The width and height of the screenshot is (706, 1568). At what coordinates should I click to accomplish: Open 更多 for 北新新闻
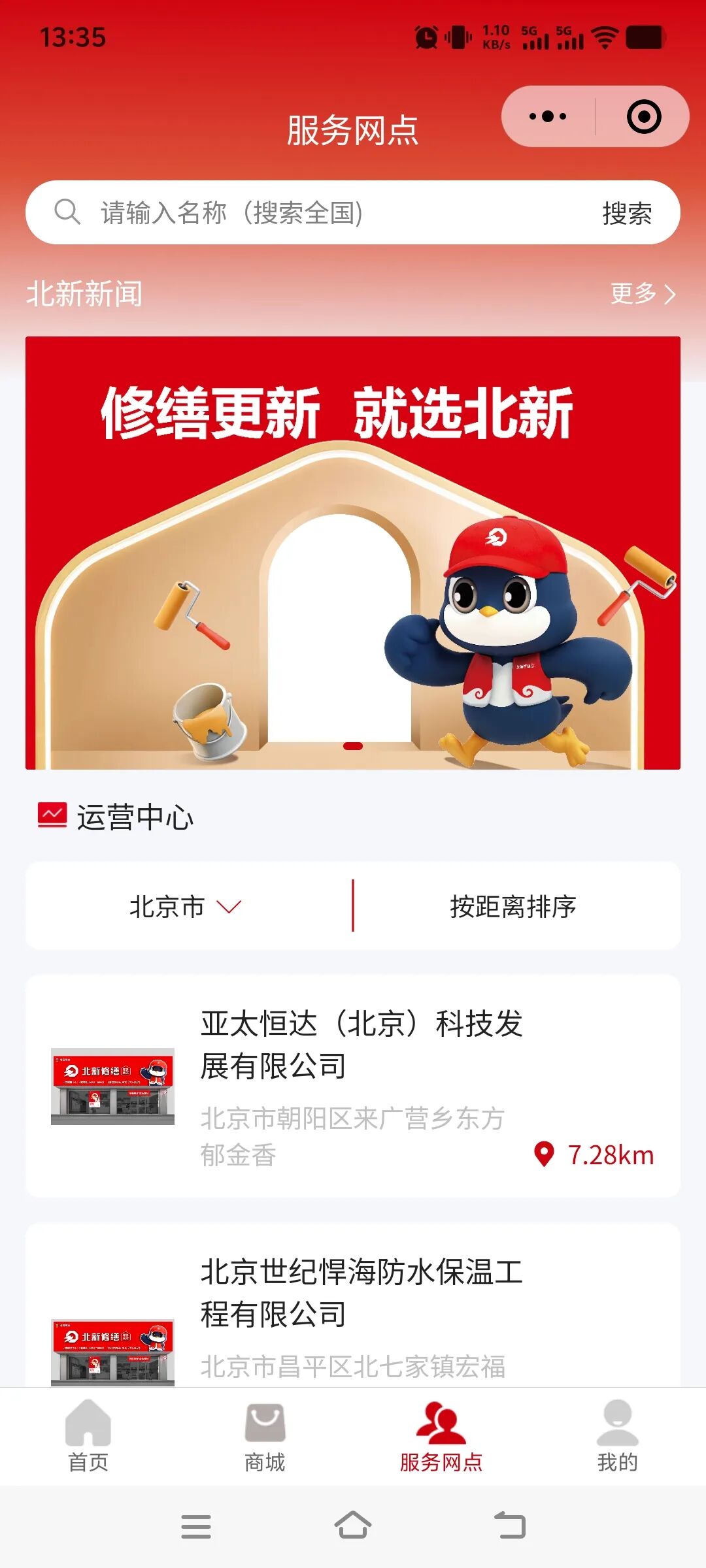click(x=642, y=294)
